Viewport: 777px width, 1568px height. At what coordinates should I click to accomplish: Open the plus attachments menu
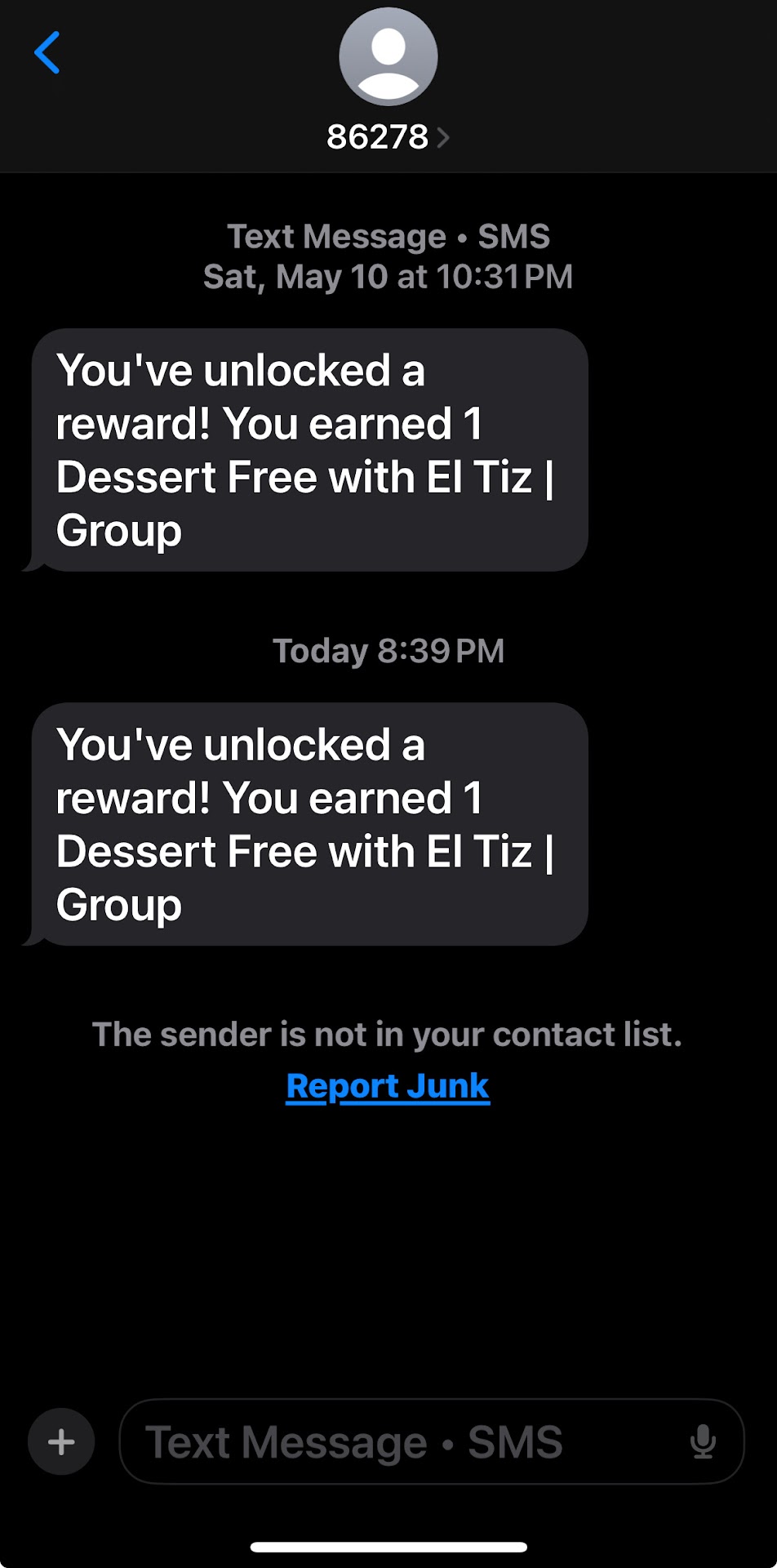coord(61,1441)
